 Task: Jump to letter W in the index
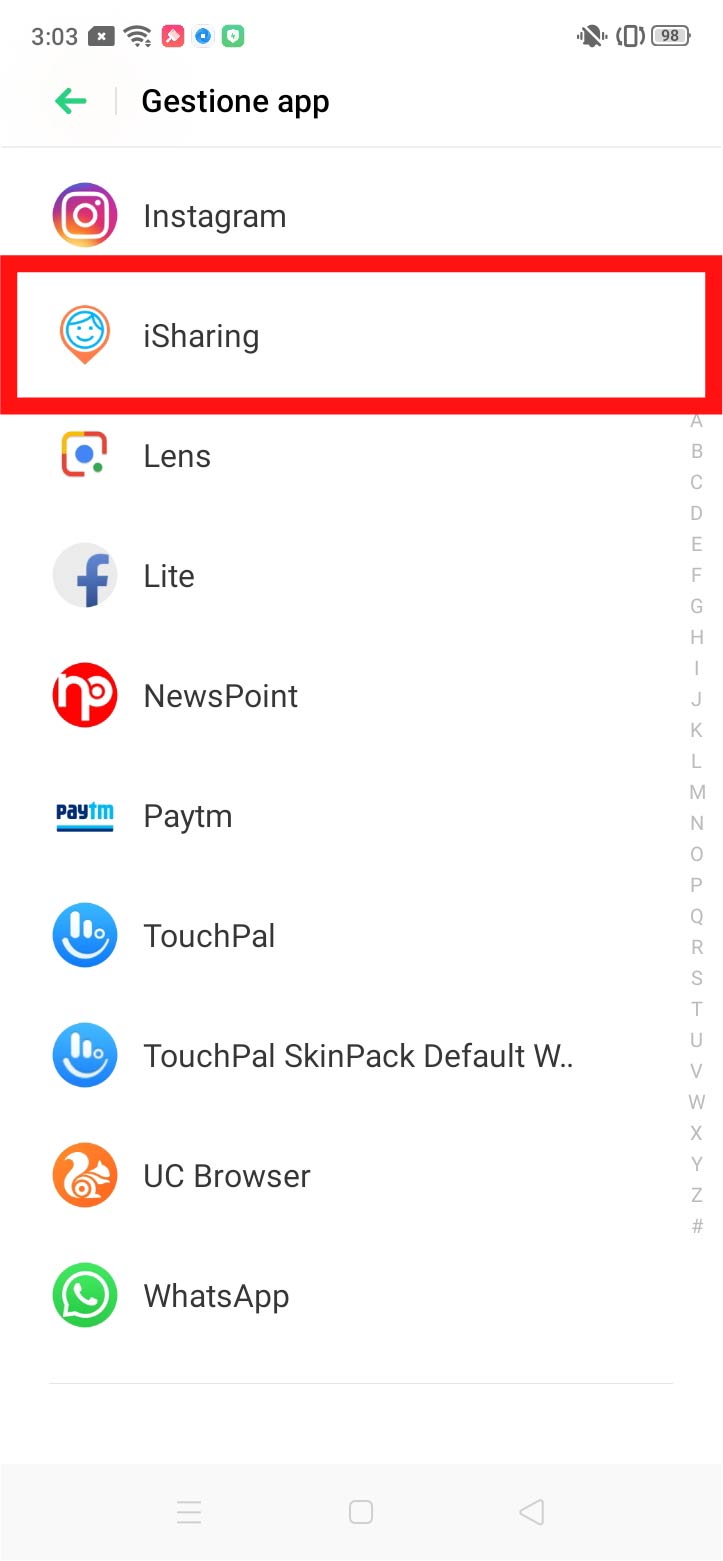click(697, 1102)
